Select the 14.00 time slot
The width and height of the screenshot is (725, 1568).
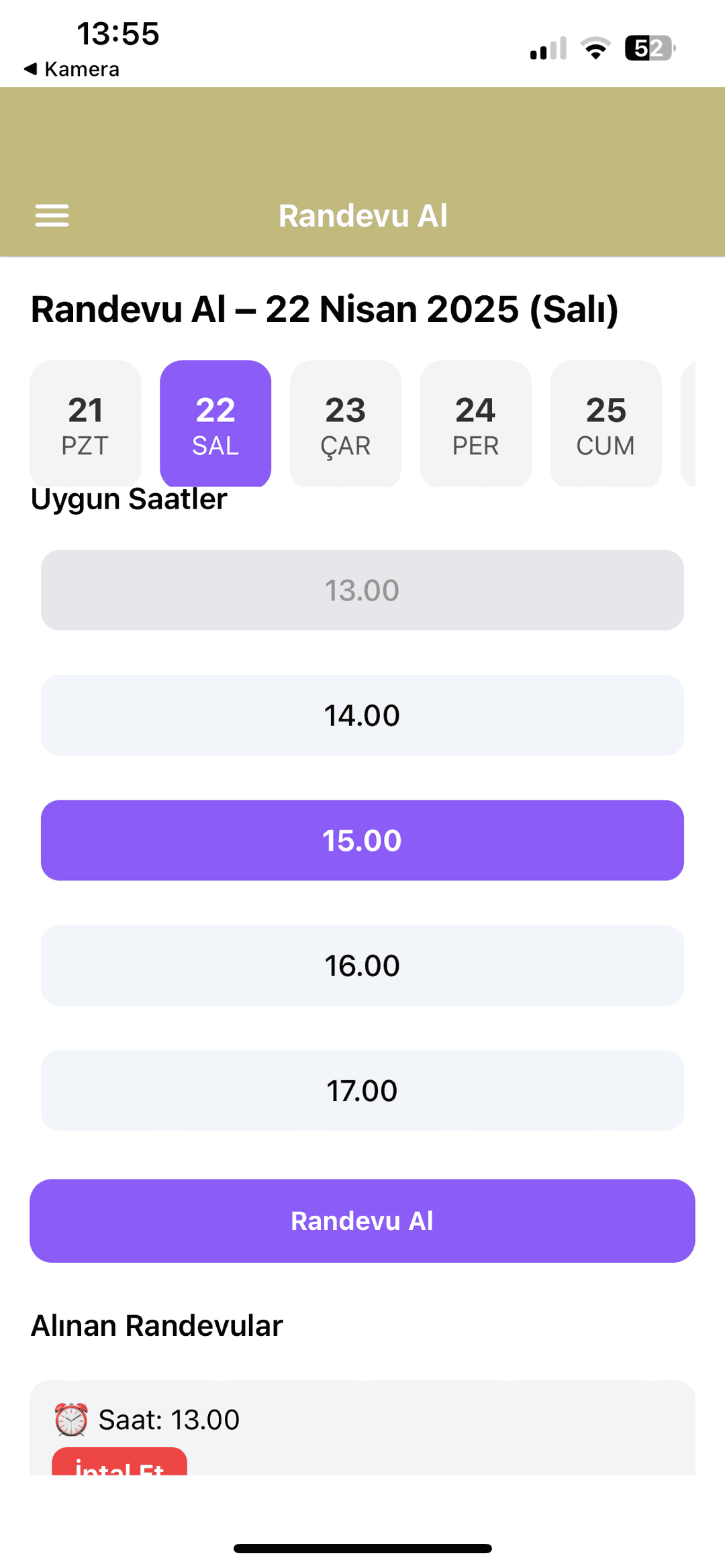click(x=362, y=715)
